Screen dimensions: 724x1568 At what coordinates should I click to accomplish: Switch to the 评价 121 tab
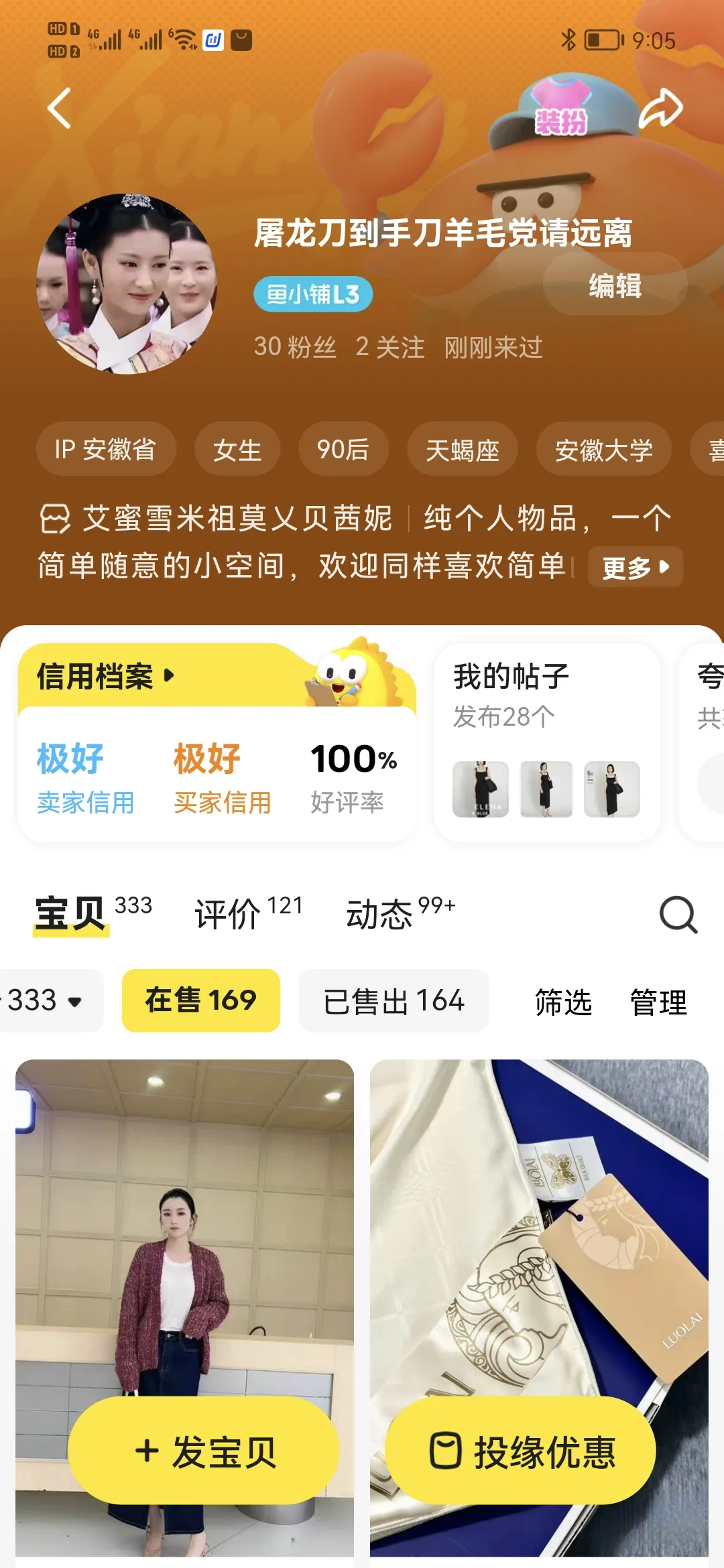[248, 913]
